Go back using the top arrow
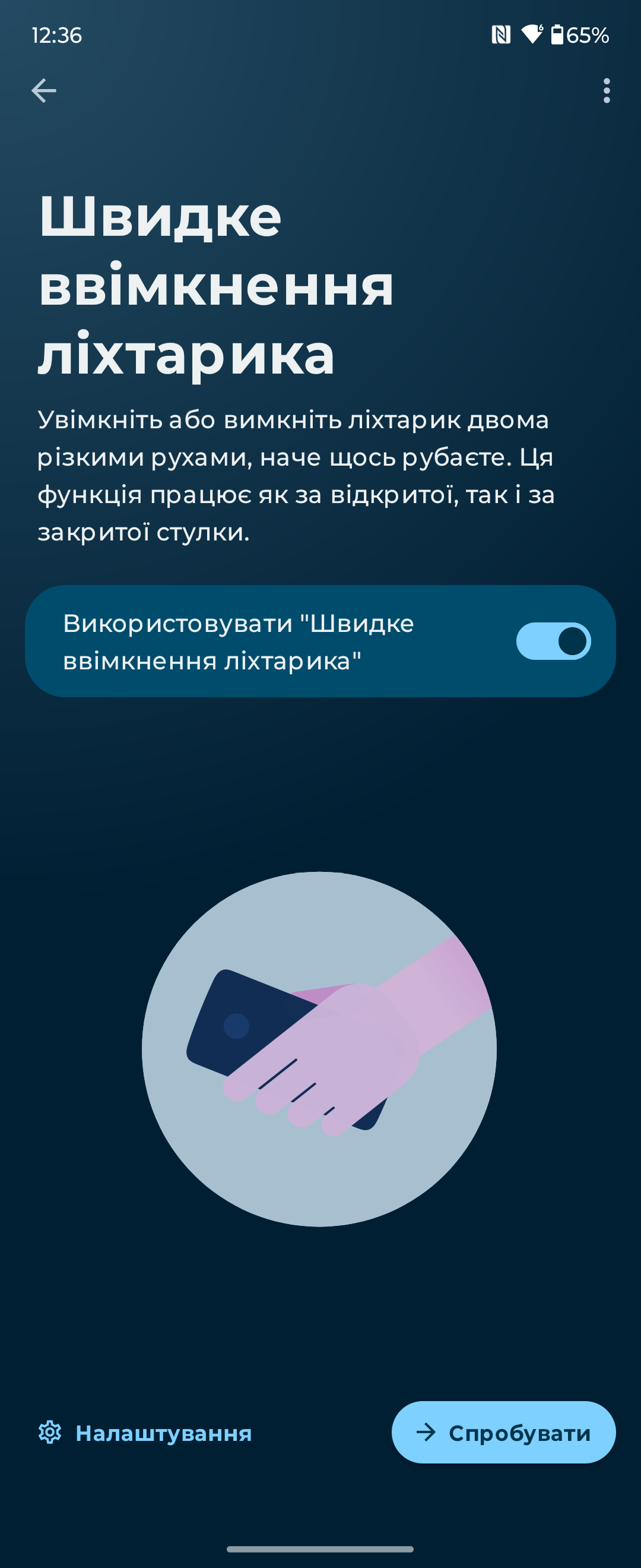 tap(44, 91)
